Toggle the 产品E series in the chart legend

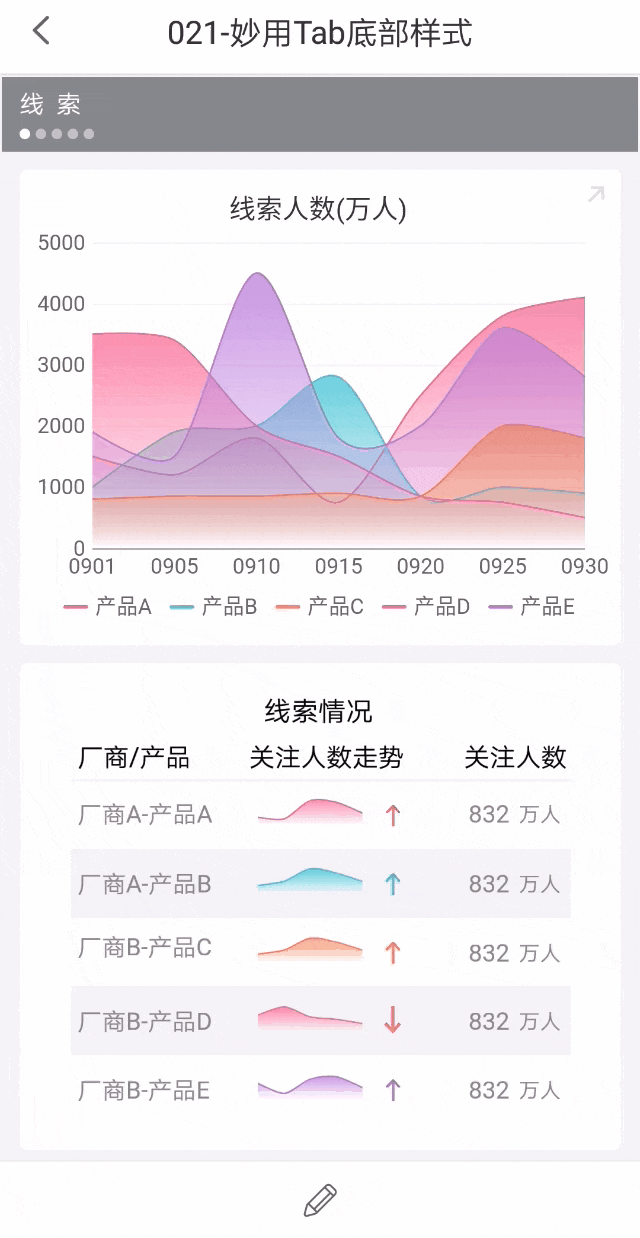tap(532, 606)
